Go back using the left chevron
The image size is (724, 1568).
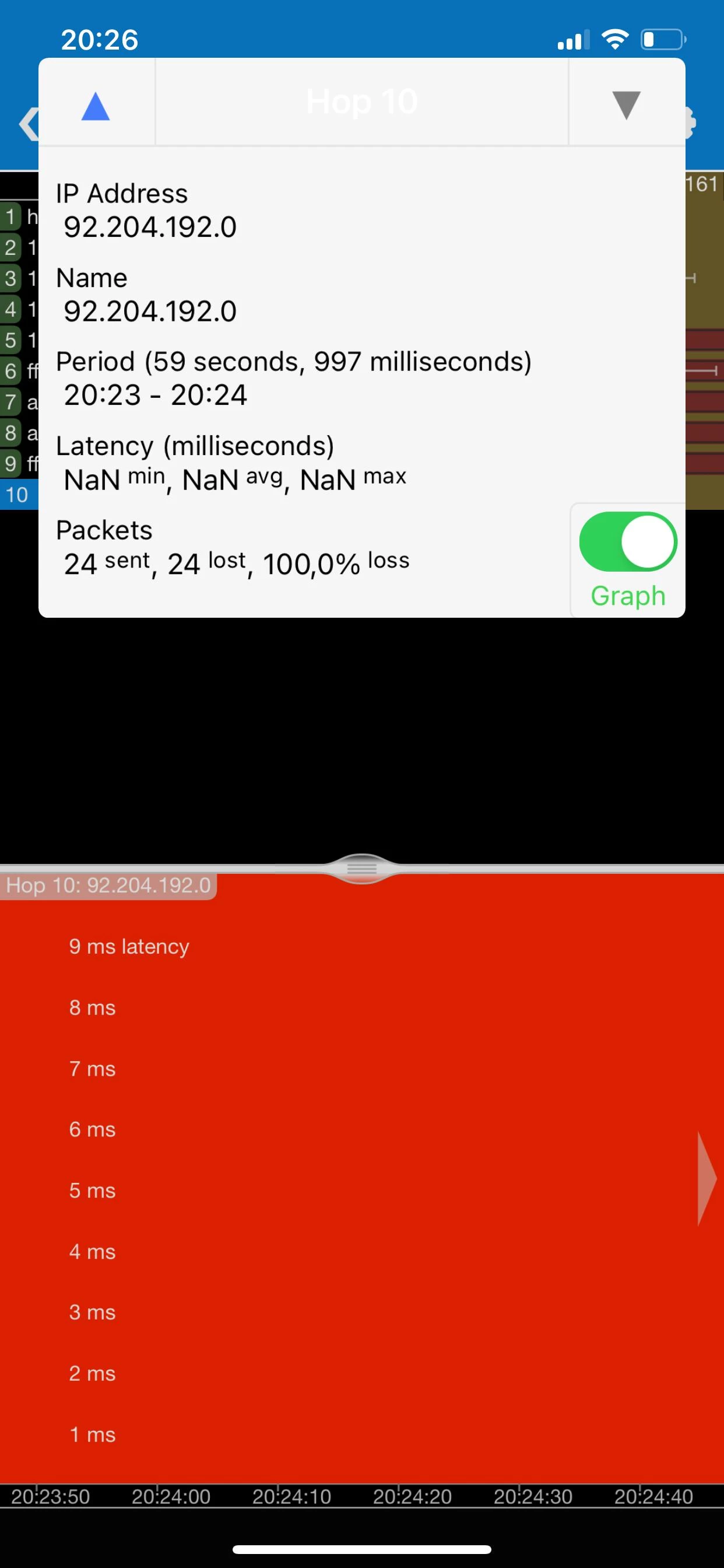tap(28, 124)
